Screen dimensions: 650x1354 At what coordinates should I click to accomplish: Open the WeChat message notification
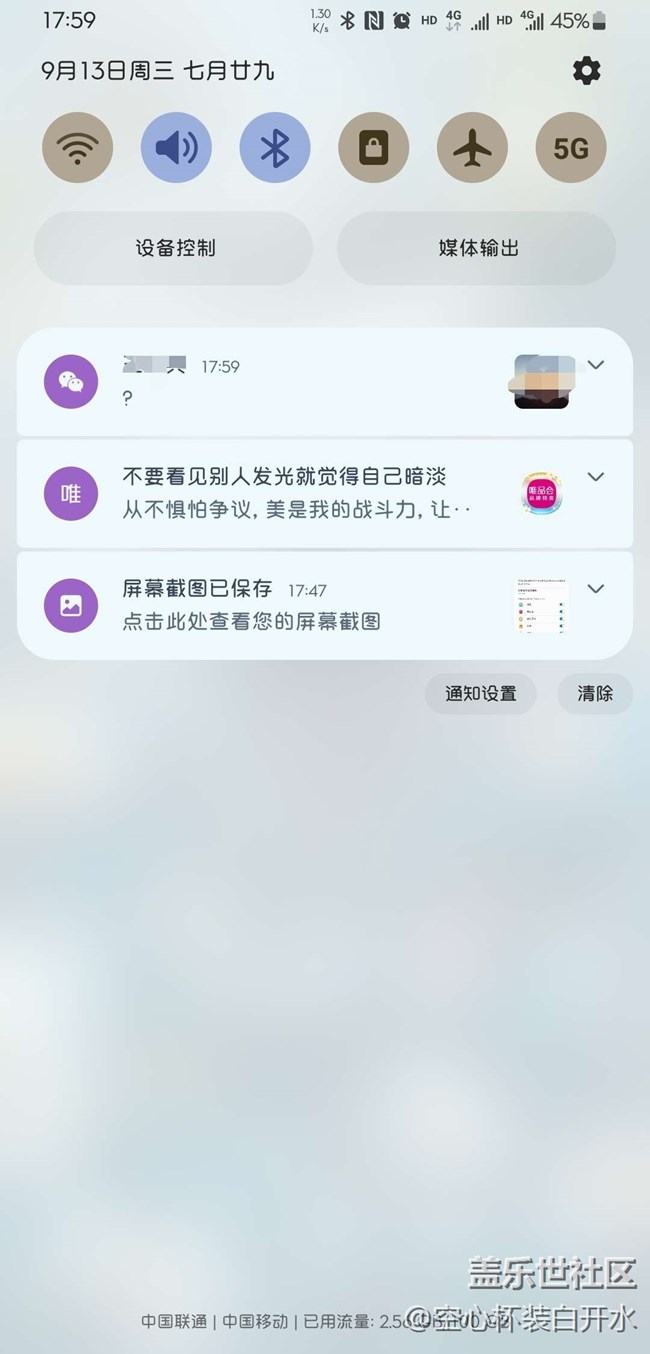300,382
